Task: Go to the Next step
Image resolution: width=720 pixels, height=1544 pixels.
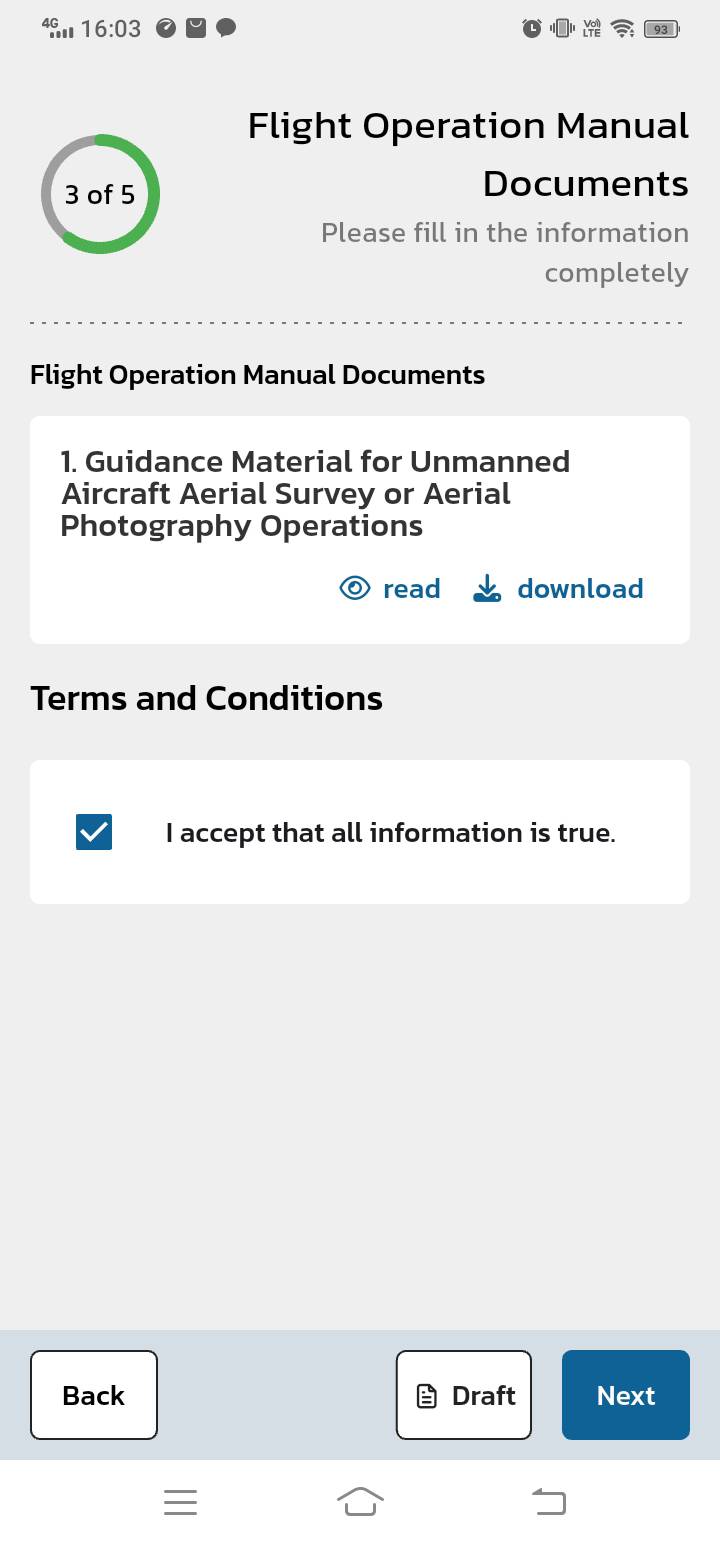Action: coord(626,1395)
